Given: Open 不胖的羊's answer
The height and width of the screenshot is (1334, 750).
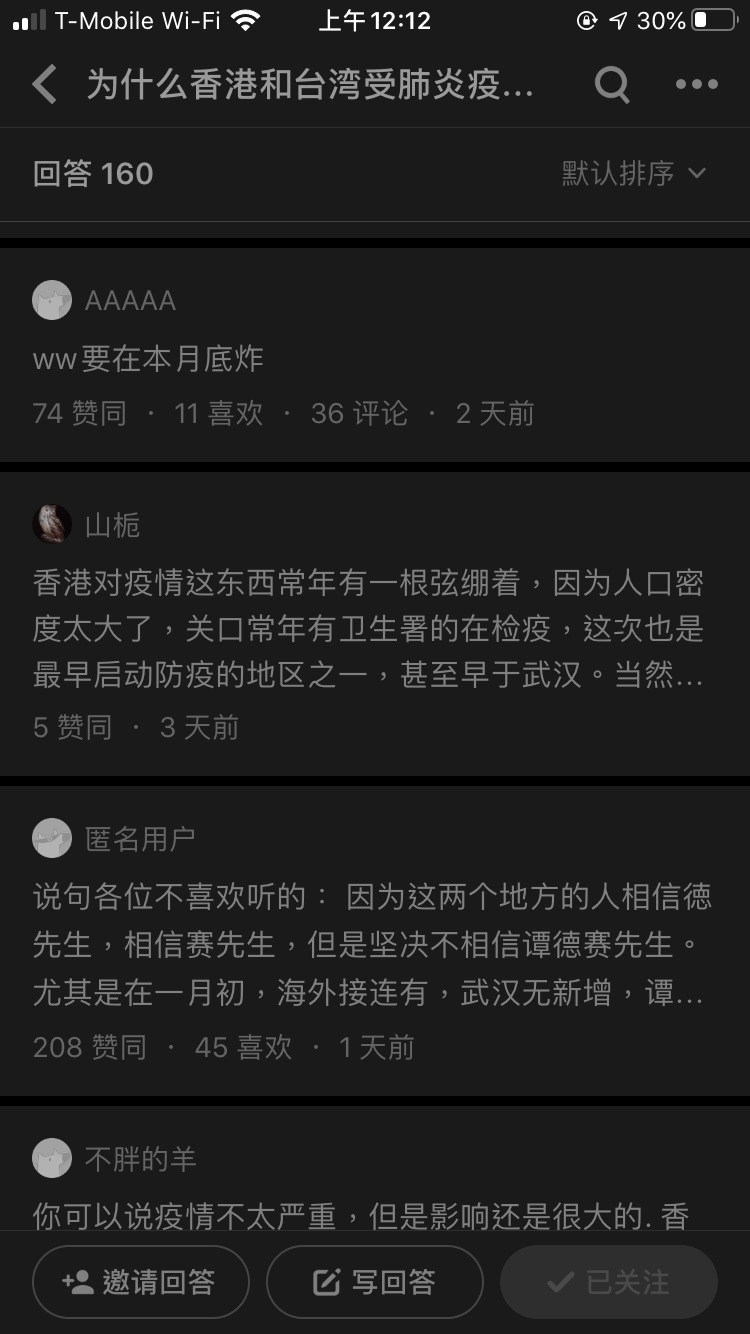Looking at the screenshot, I should [x=360, y=1215].
